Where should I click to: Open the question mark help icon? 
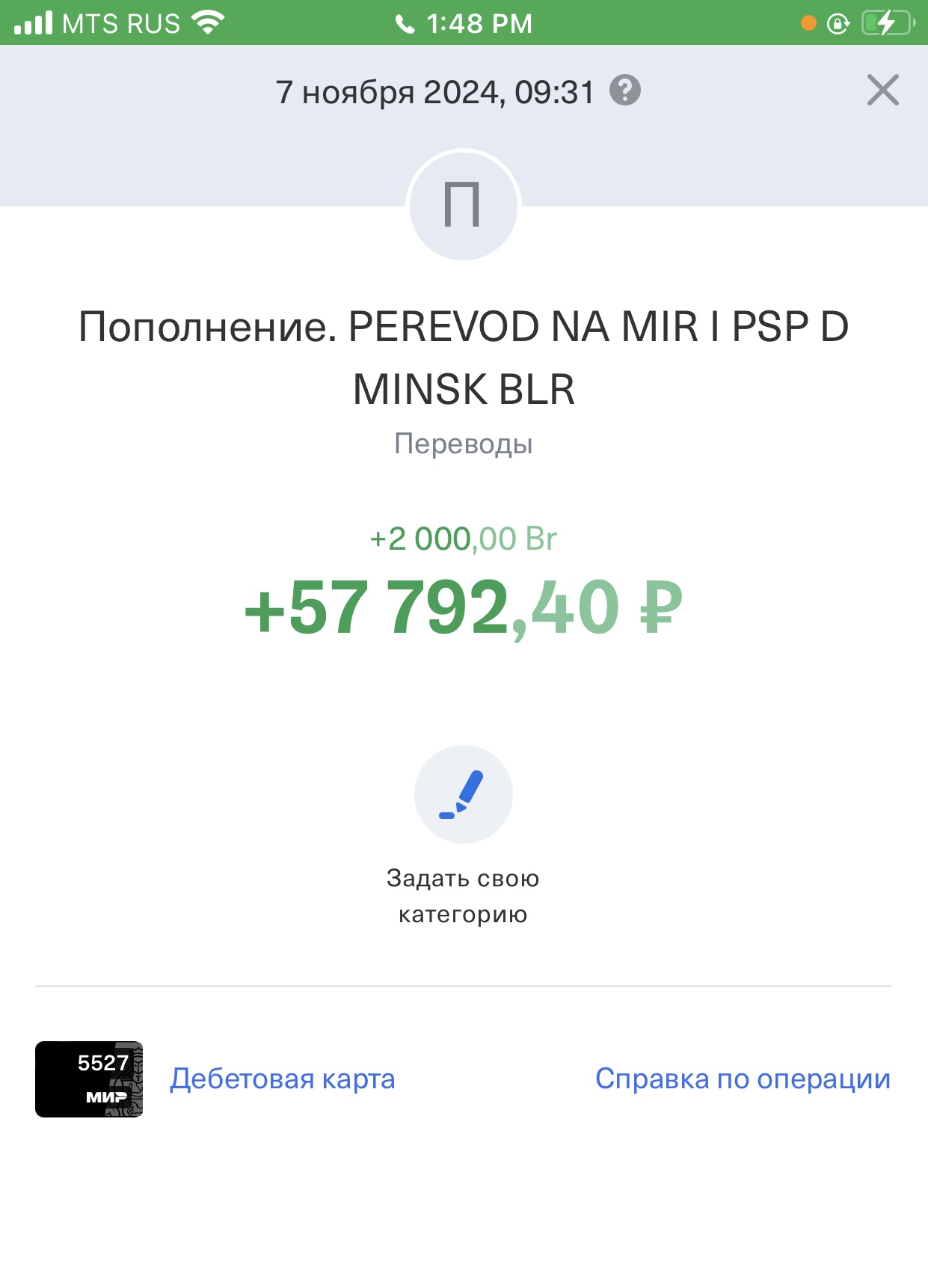625,91
